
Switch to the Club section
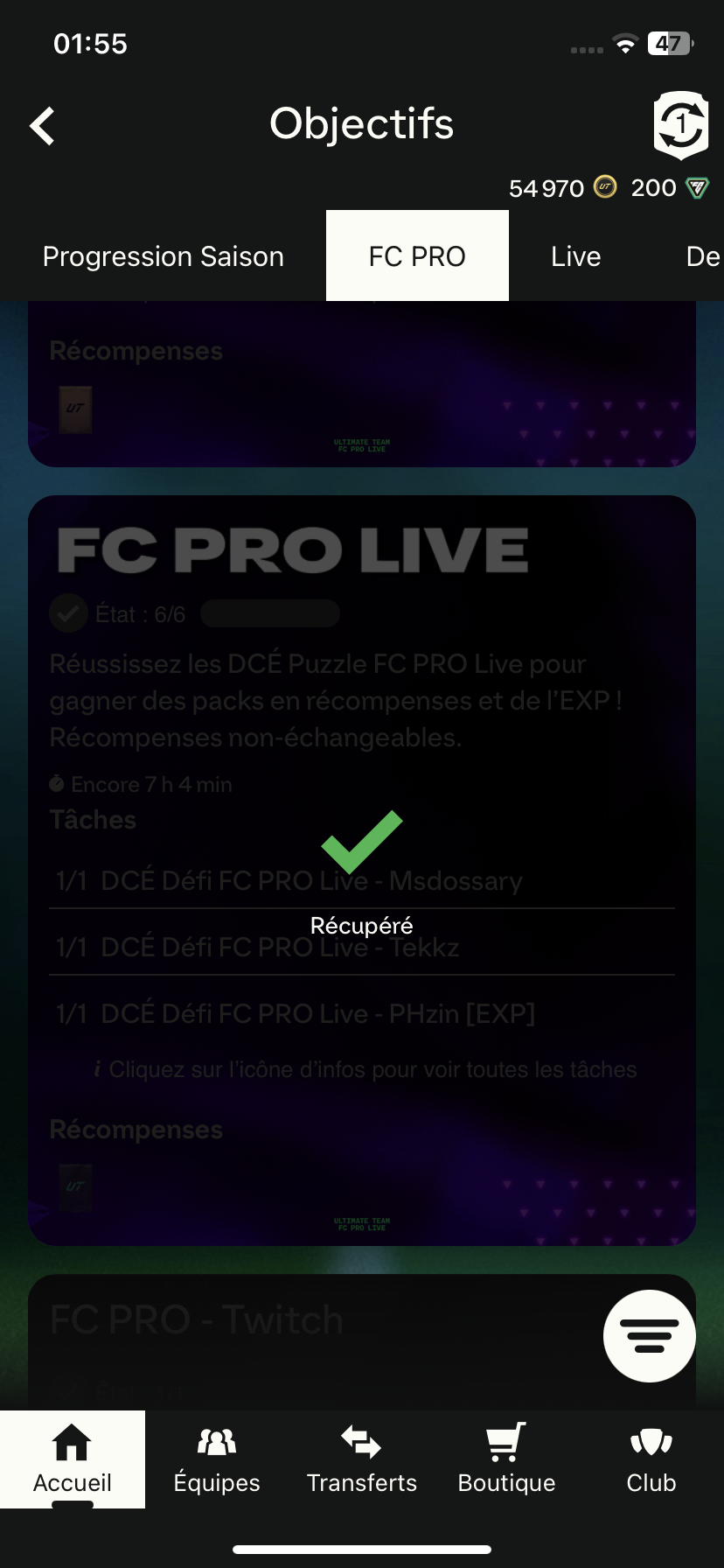[x=651, y=1459]
